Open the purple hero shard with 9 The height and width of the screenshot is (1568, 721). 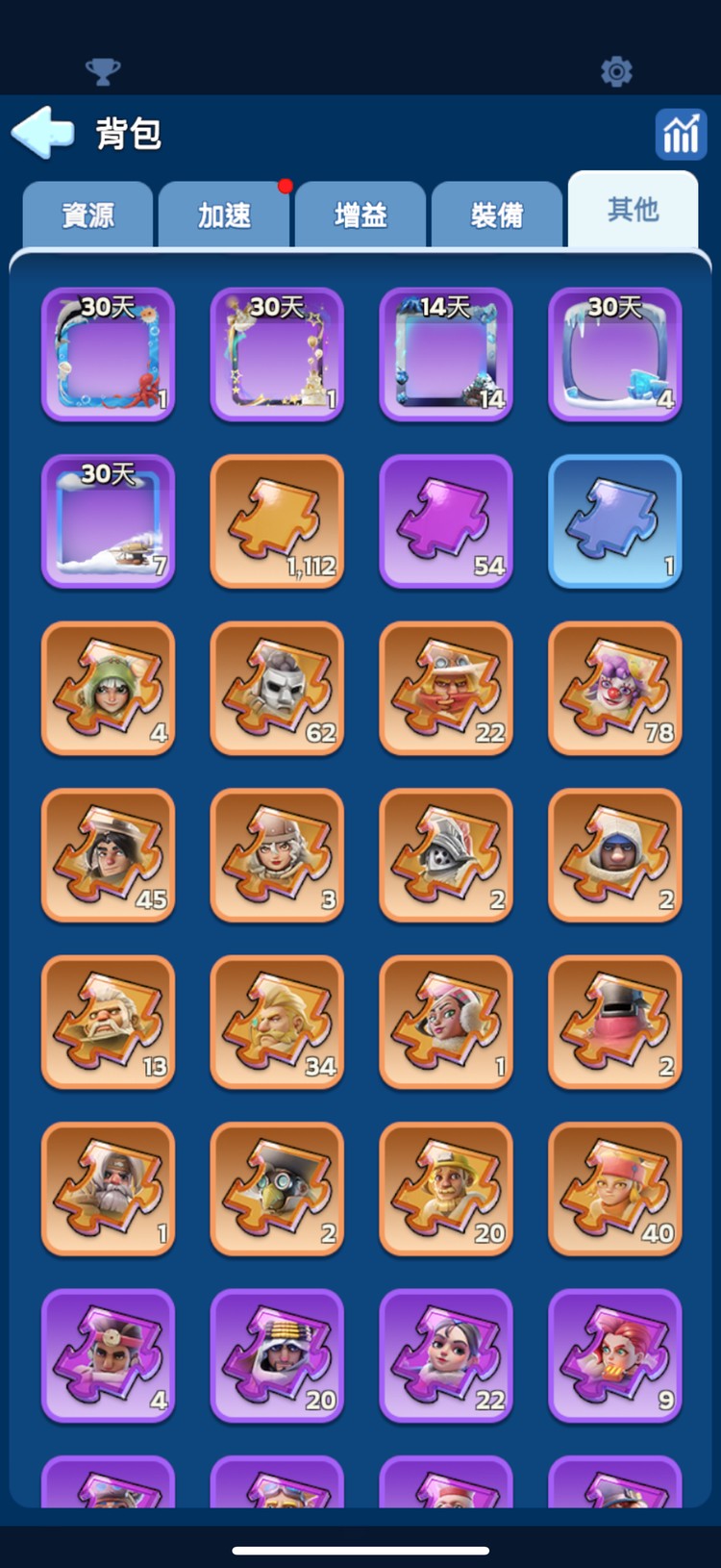point(615,1355)
